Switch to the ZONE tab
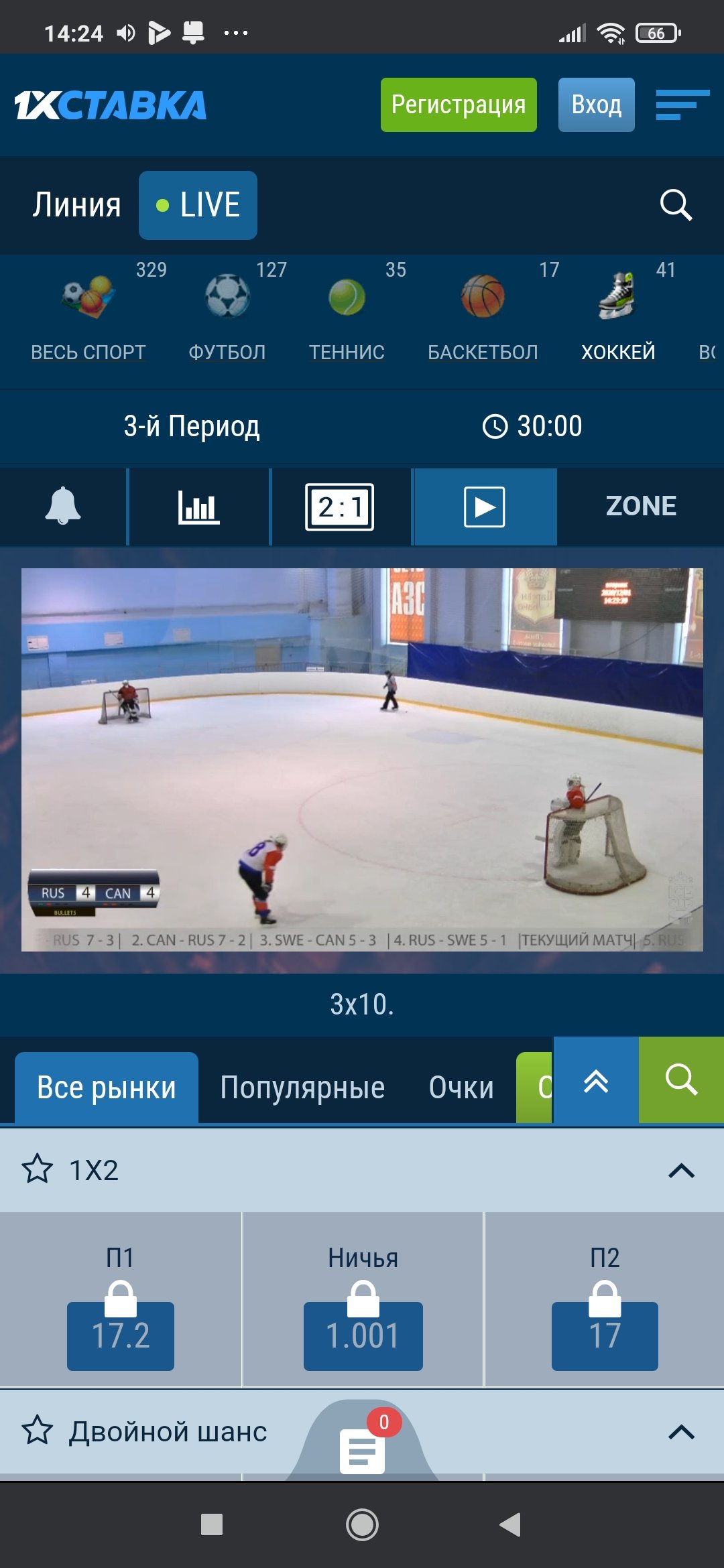The width and height of the screenshot is (724, 1568). (x=641, y=507)
